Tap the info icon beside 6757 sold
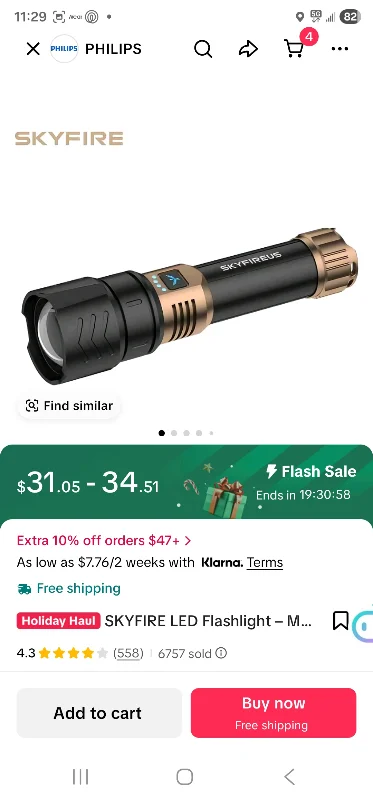The width and height of the screenshot is (373, 800). 221,653
